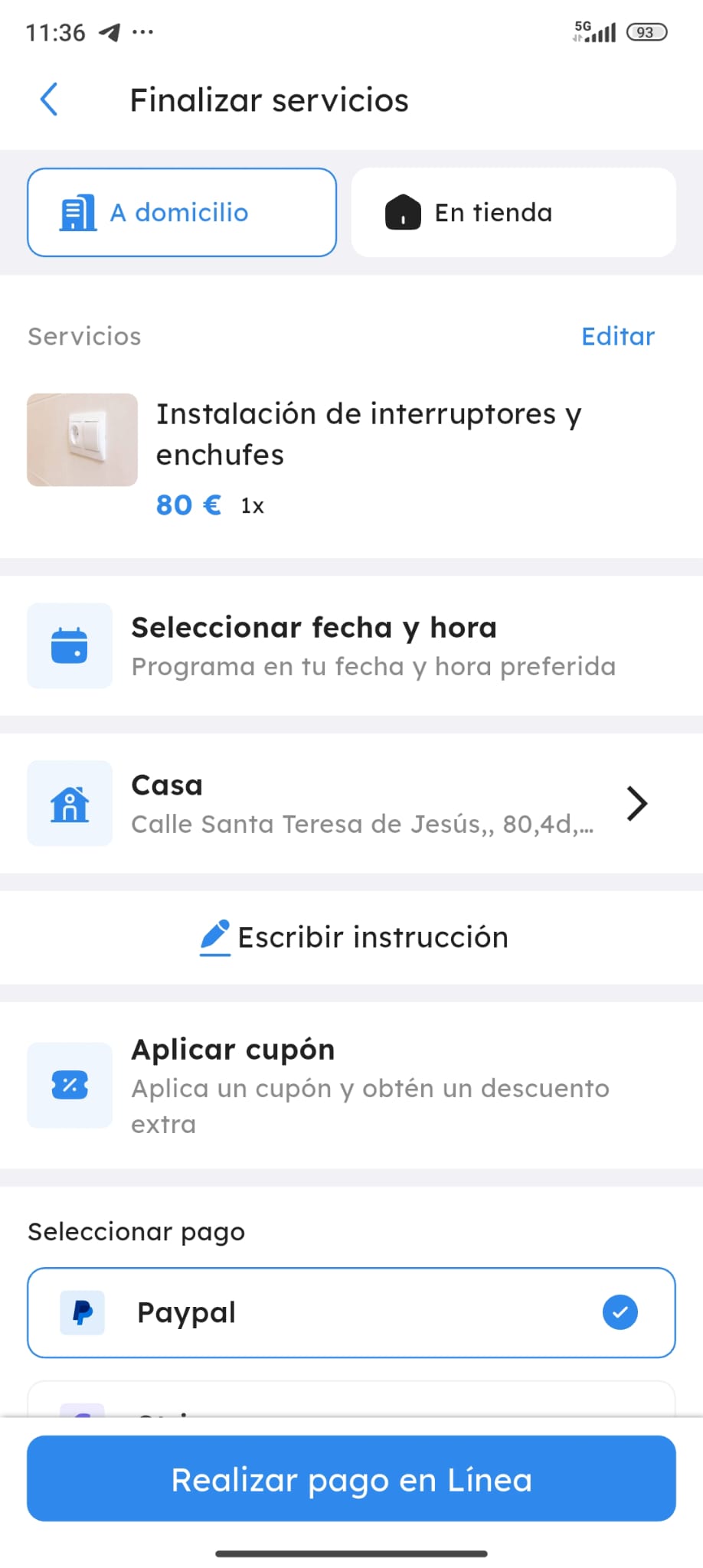The height and width of the screenshot is (1568, 703).
Task: Tap the Paypal logo icon
Action: tap(83, 1312)
